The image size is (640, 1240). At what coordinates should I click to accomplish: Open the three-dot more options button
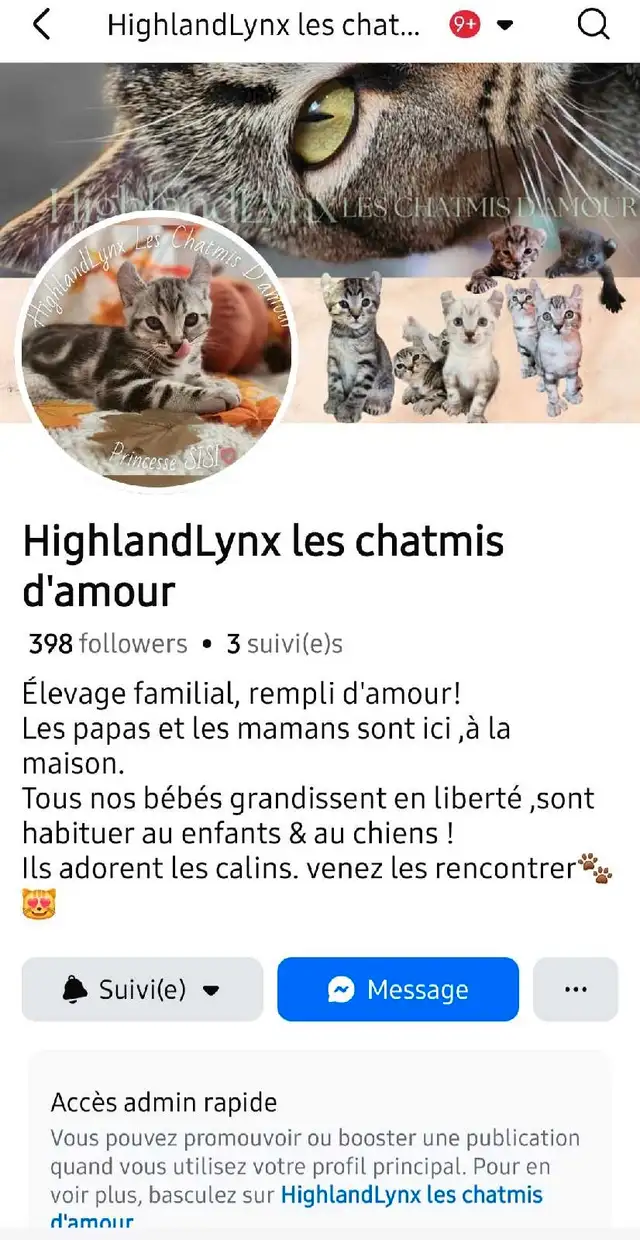[576, 990]
